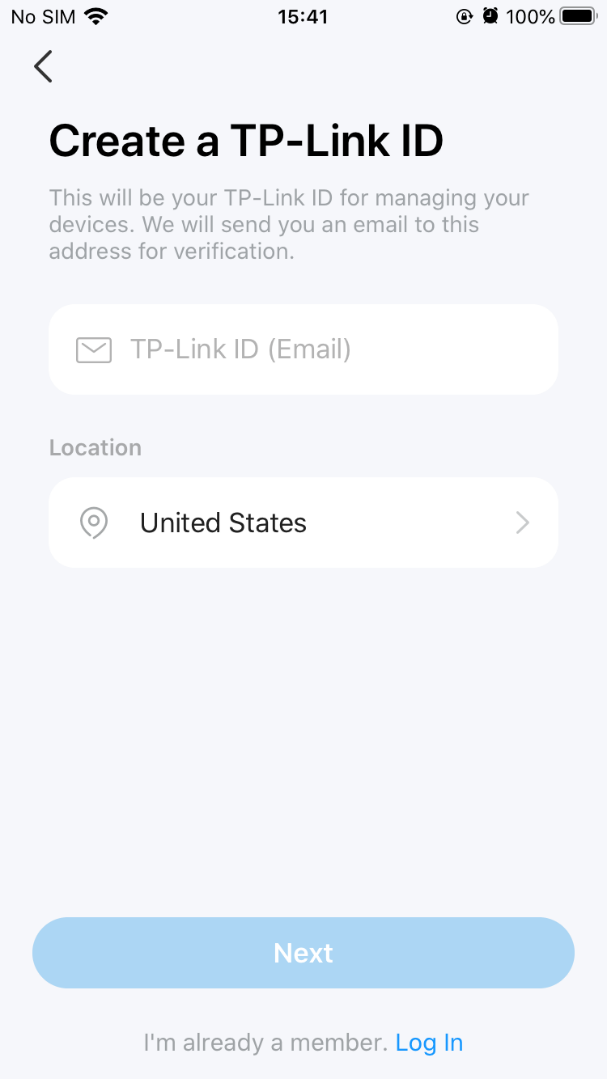The image size is (607, 1079).
Task: Open the United States location picker
Action: 304,523
